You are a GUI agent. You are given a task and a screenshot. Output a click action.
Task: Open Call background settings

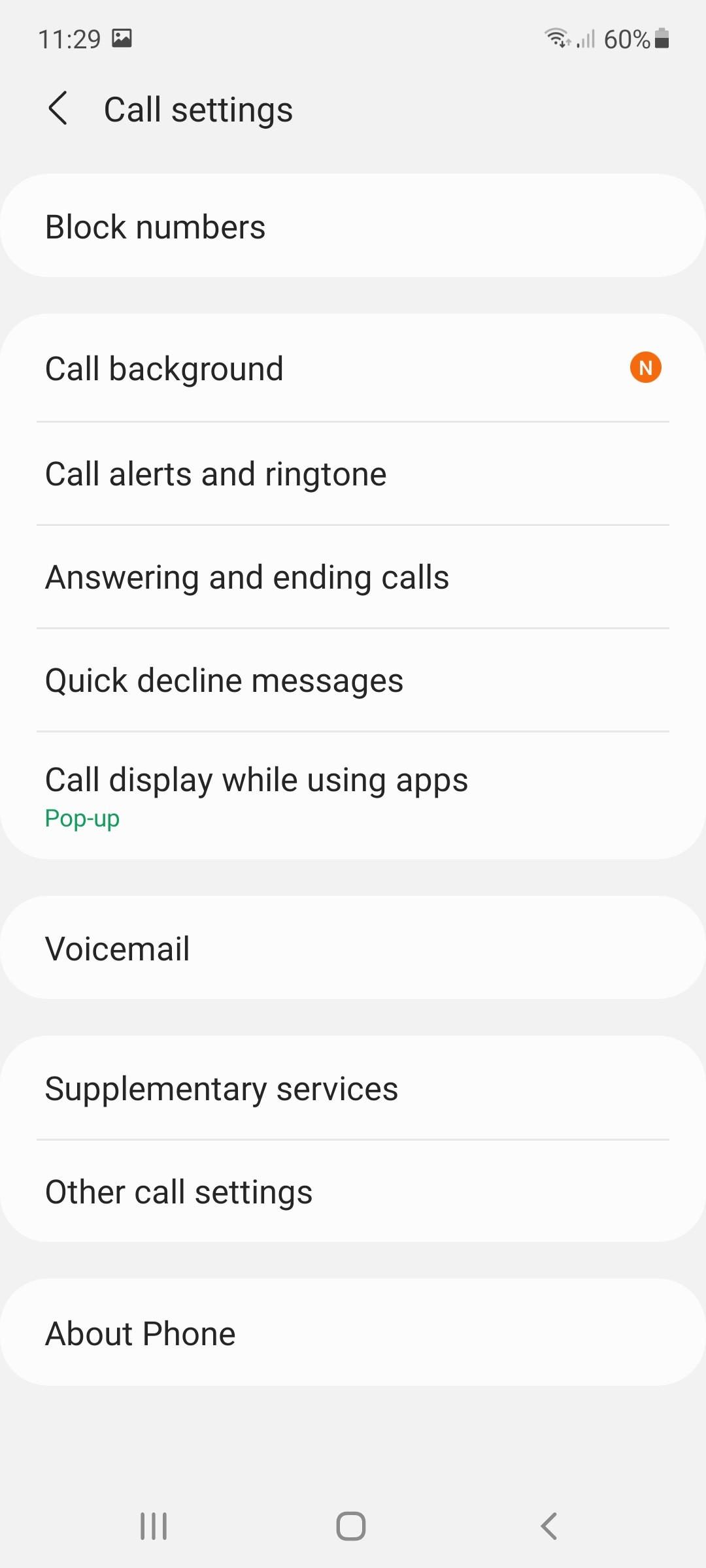(x=353, y=368)
